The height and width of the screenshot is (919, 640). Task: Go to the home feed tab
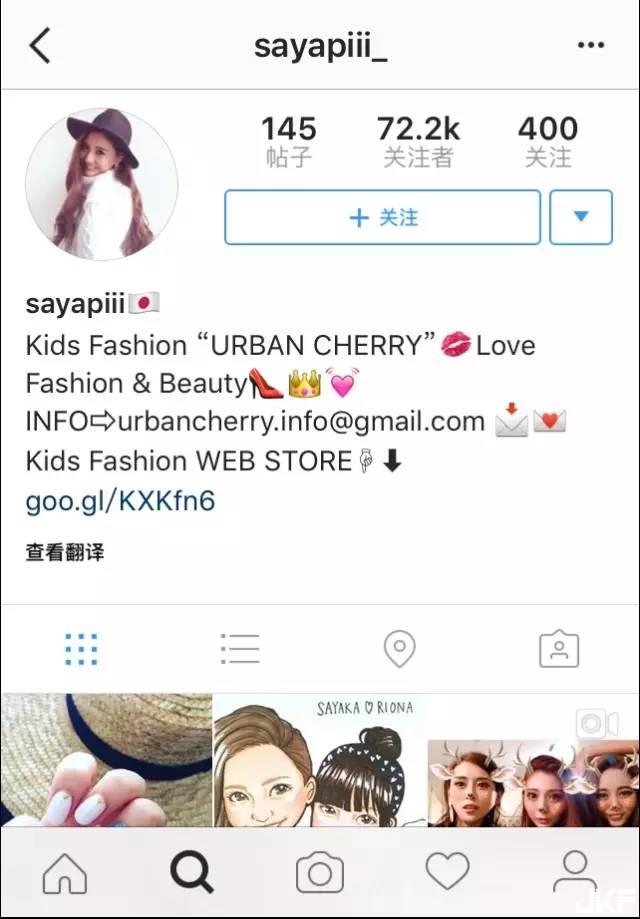point(65,873)
